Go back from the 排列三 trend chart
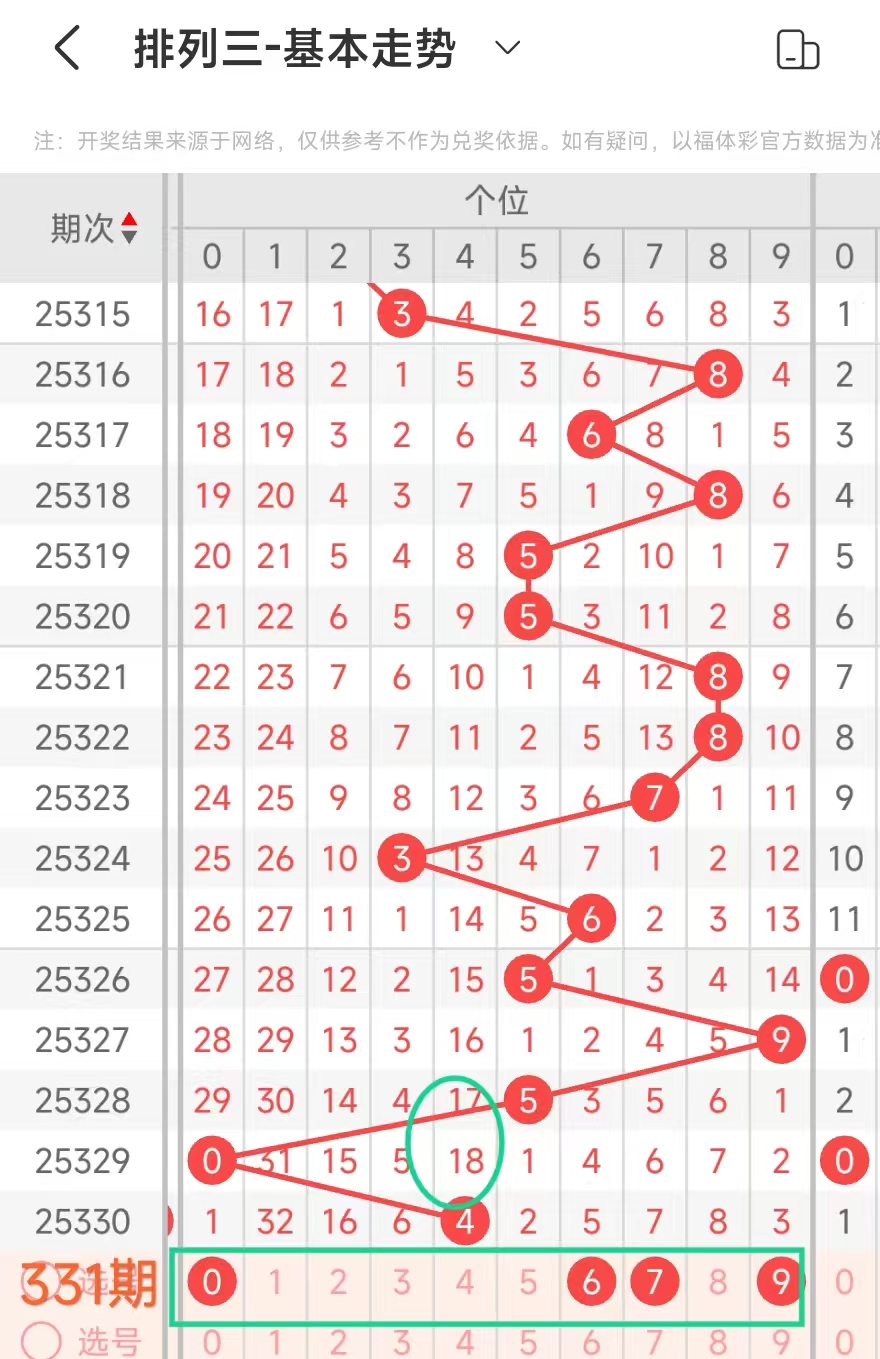This screenshot has width=880, height=1359. pos(67,48)
